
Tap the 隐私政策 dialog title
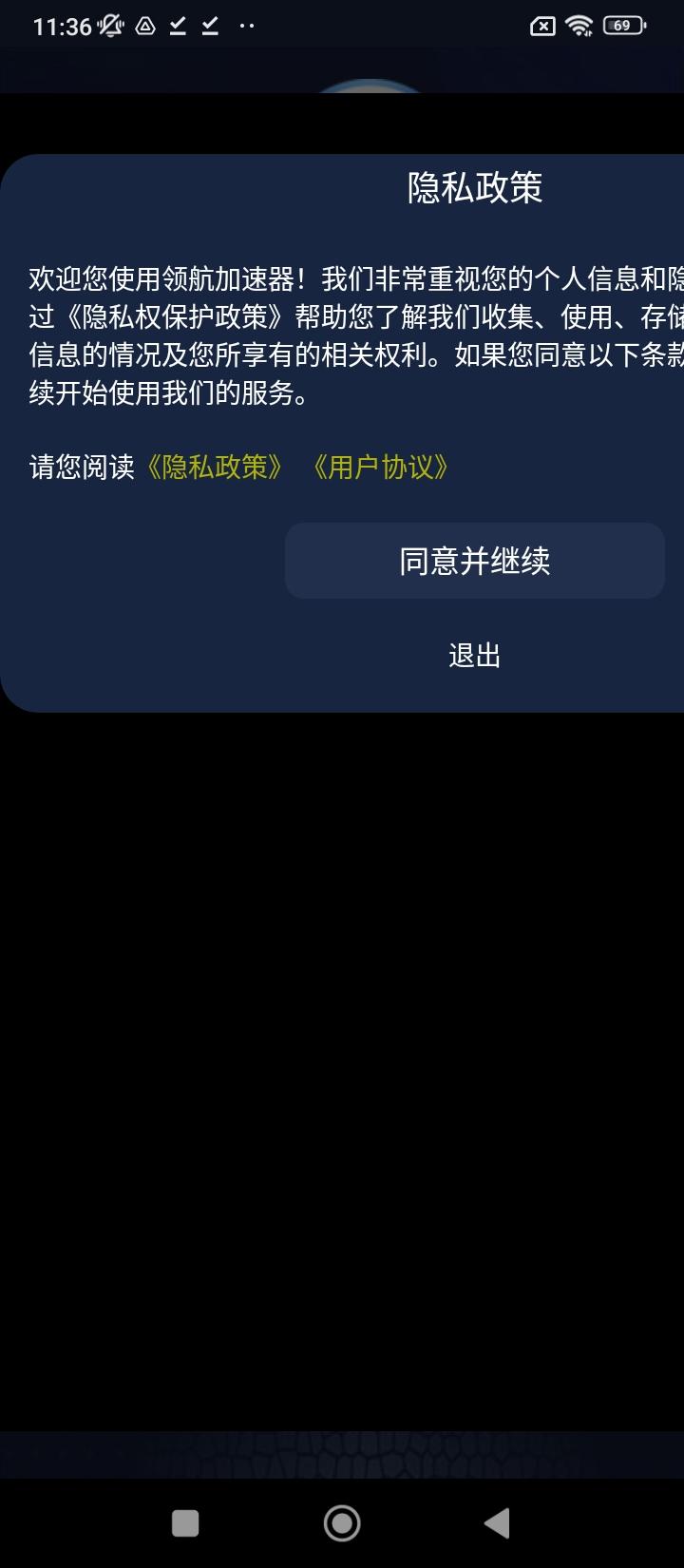(475, 190)
